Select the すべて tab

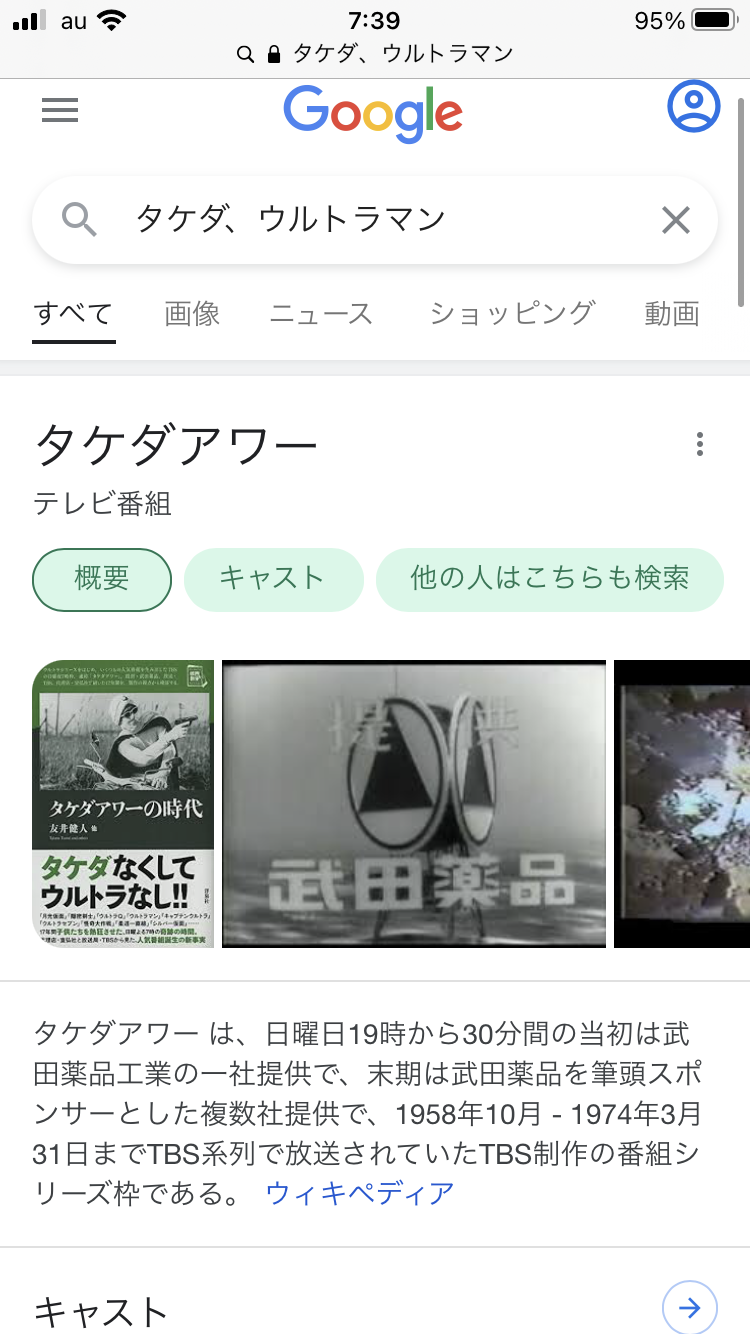[73, 314]
